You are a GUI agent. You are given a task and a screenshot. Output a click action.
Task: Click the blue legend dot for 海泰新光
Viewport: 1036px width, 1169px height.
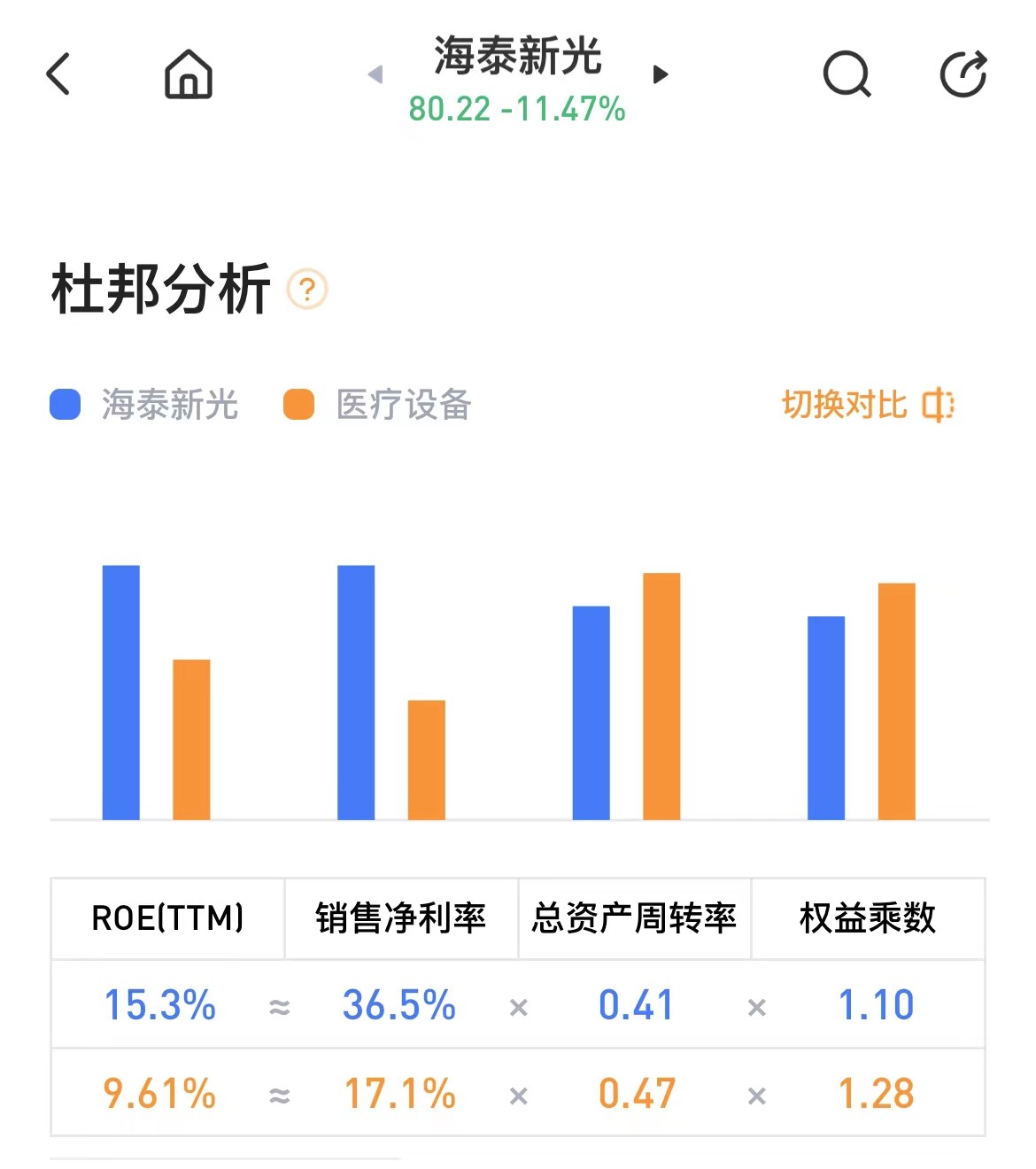(x=64, y=405)
